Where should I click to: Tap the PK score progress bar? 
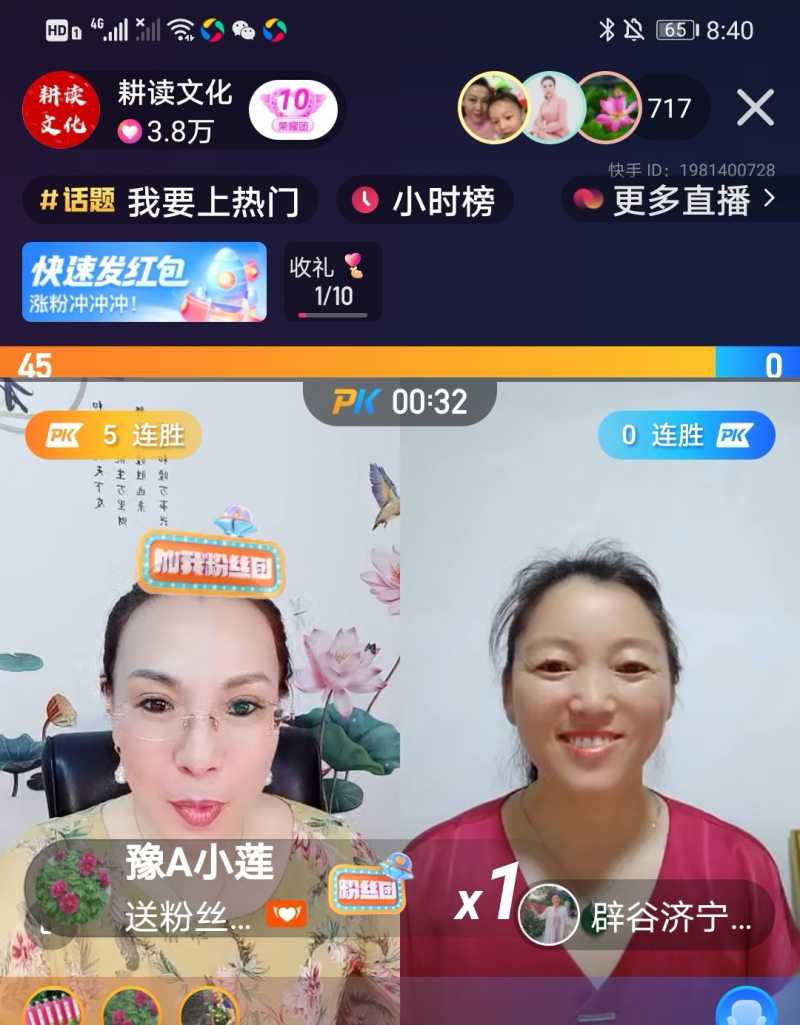point(400,363)
